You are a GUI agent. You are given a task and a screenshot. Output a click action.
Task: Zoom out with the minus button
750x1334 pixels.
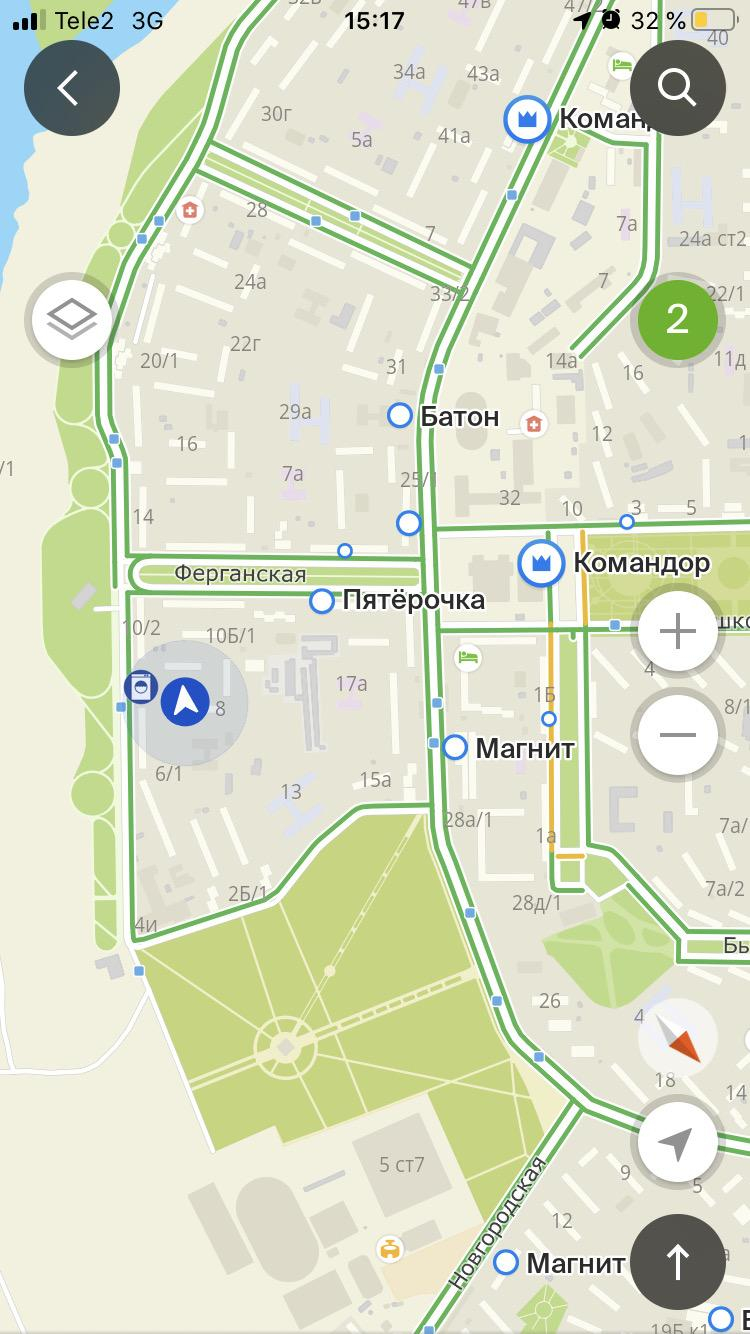point(677,735)
